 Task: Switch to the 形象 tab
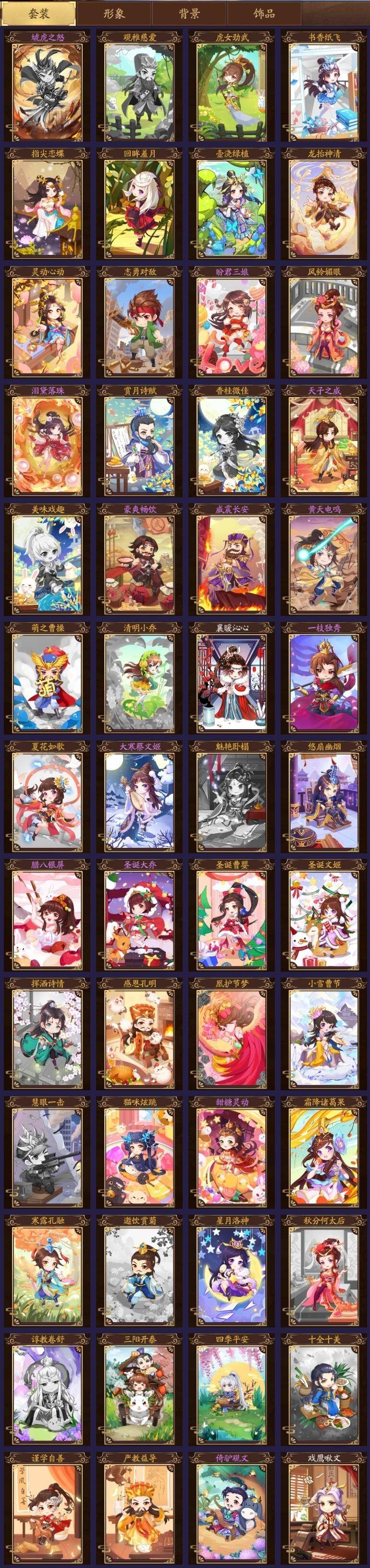point(114,13)
